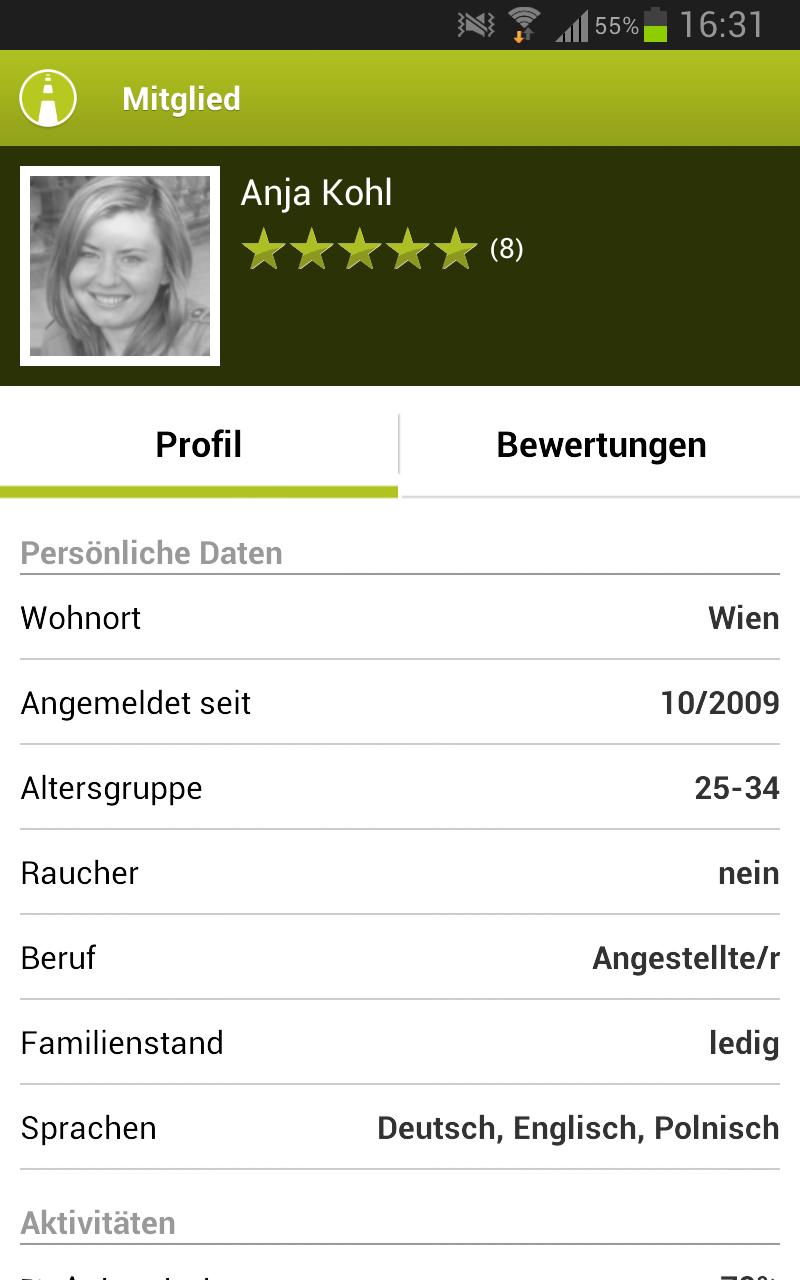Tap the Angemeldet seit entry
800x1280 pixels.
pos(400,703)
